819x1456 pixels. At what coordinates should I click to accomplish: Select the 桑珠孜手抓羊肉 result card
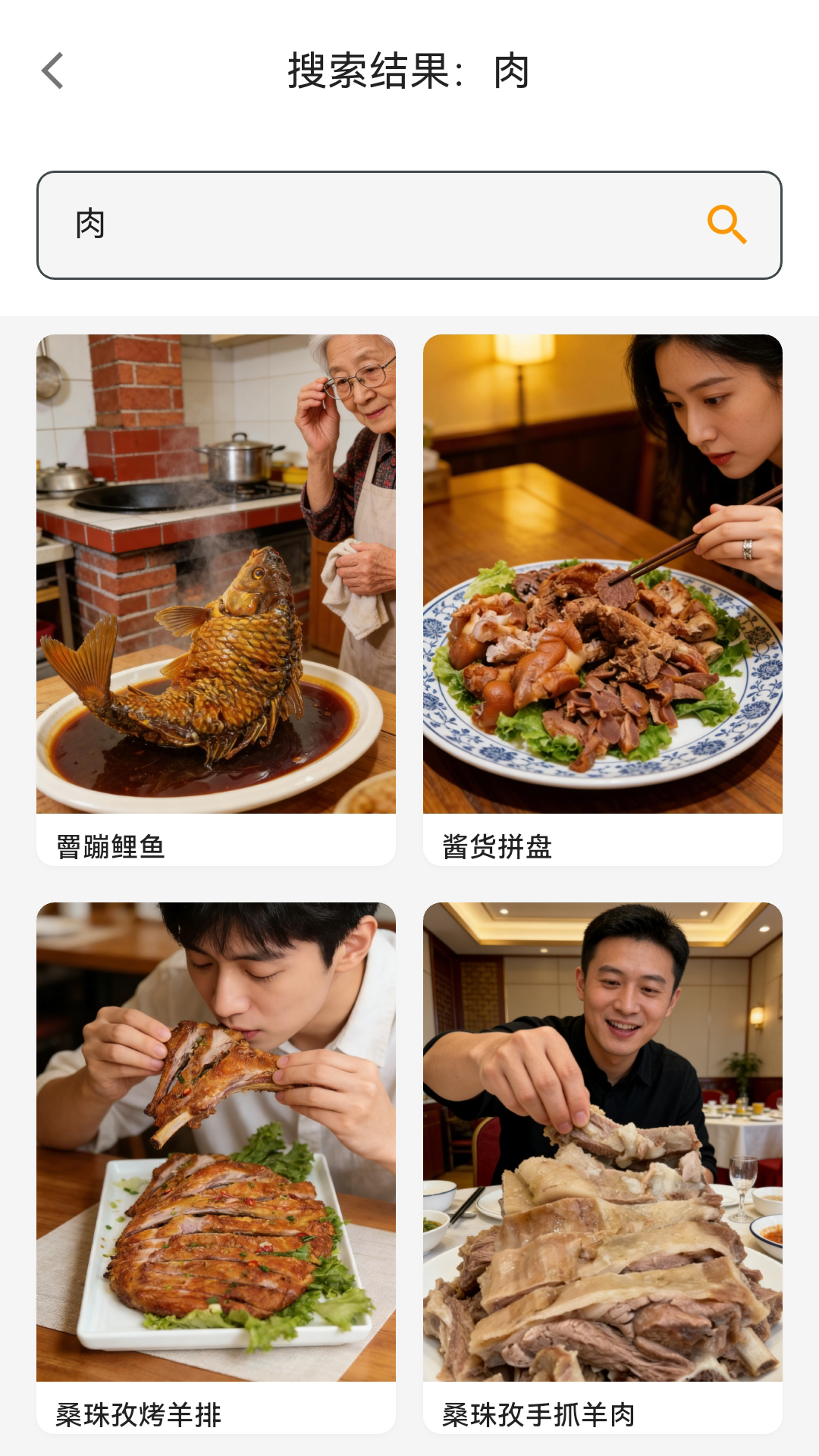tap(602, 1166)
